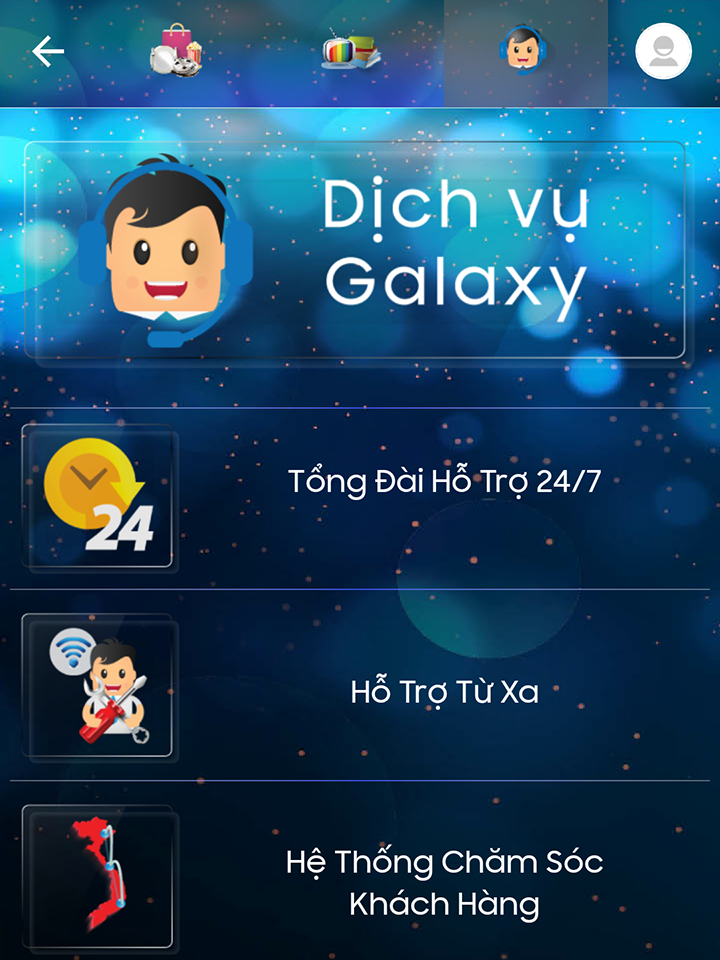Switch to the entertainment content tab
Screen dimensions: 720x960
349,52
